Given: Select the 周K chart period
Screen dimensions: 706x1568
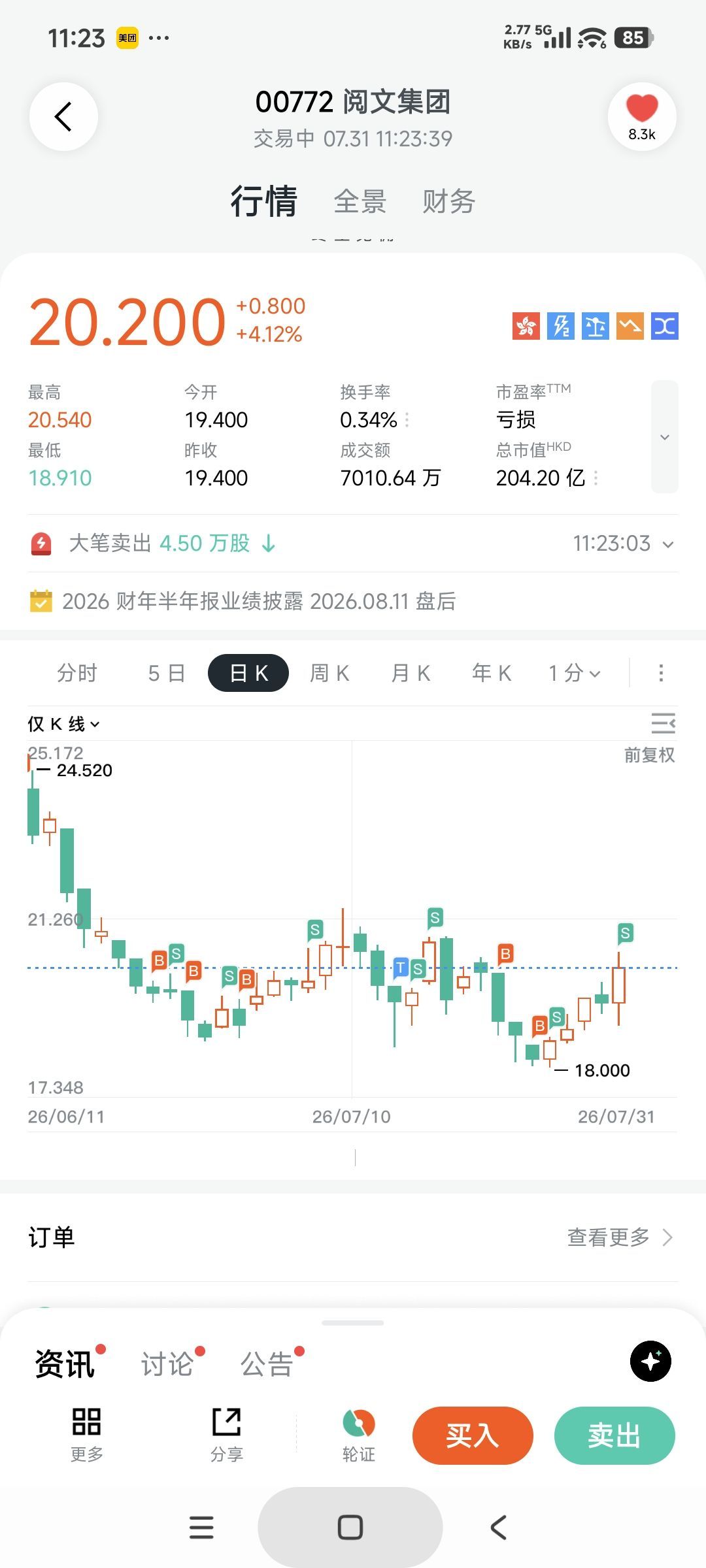Looking at the screenshot, I should coord(330,673).
